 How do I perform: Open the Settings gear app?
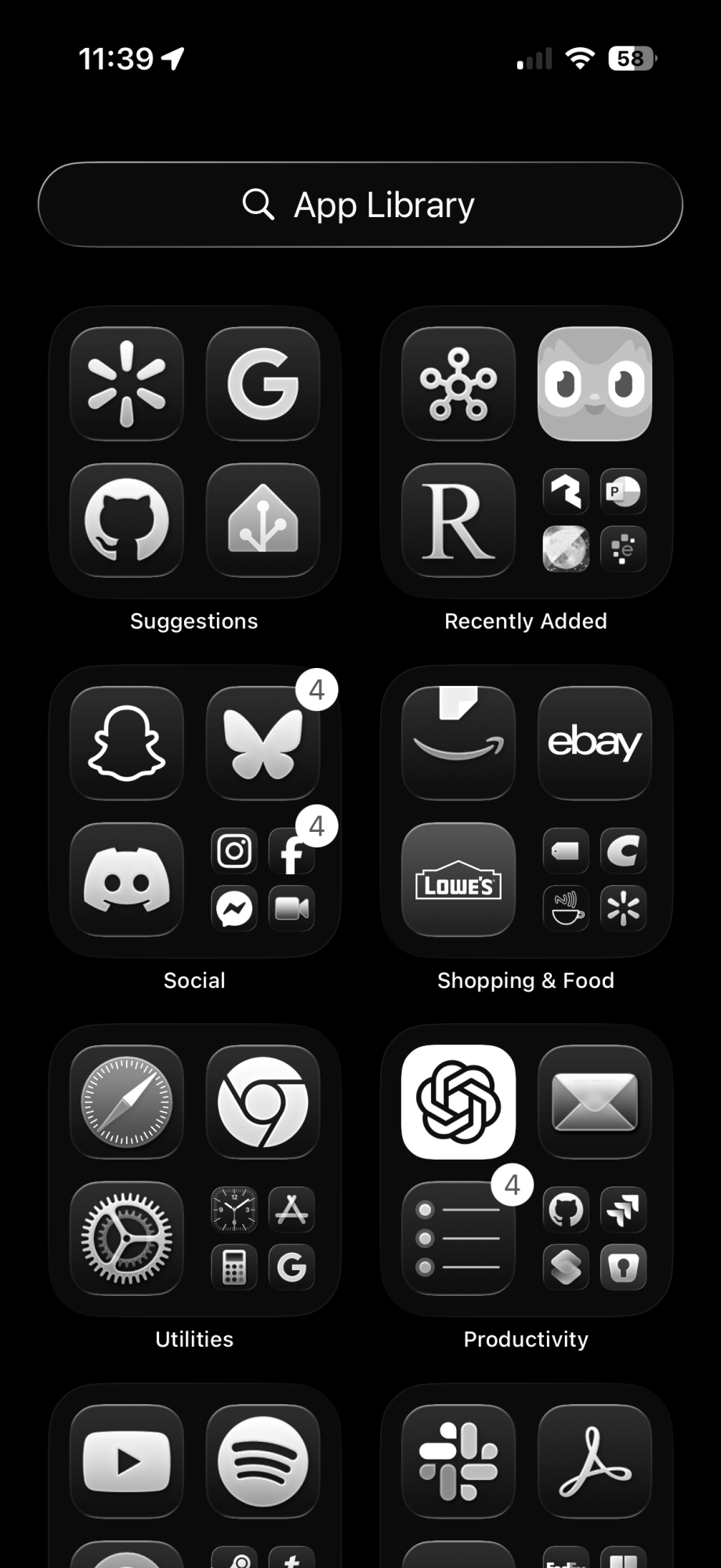127,1238
